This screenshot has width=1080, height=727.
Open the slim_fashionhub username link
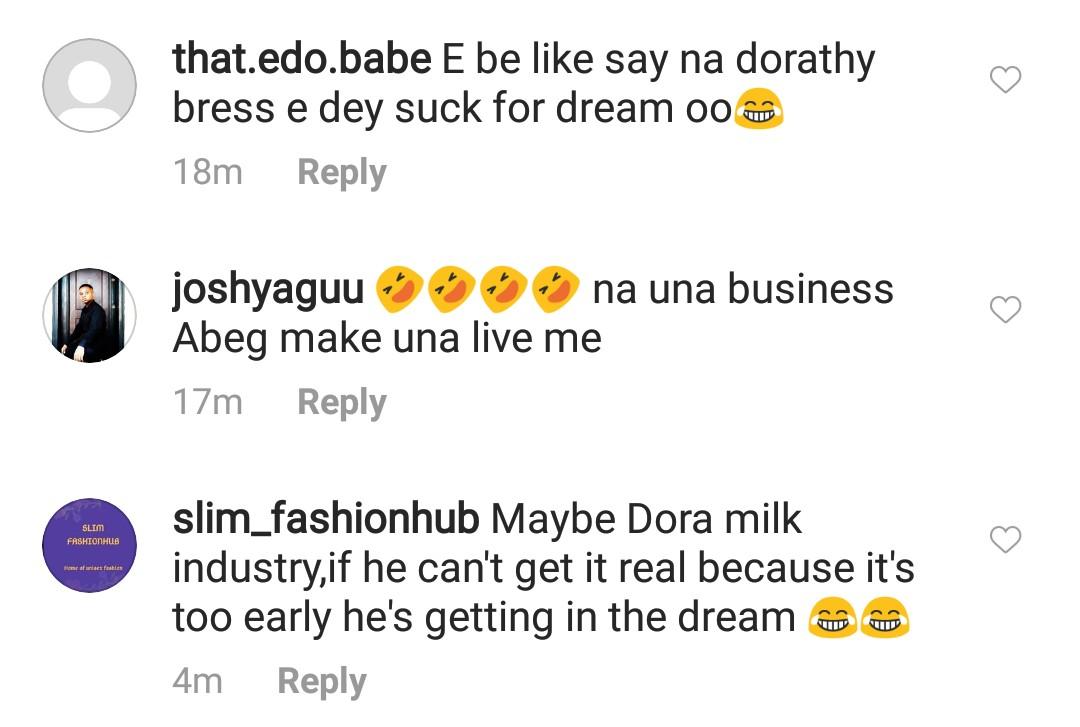click(x=325, y=519)
